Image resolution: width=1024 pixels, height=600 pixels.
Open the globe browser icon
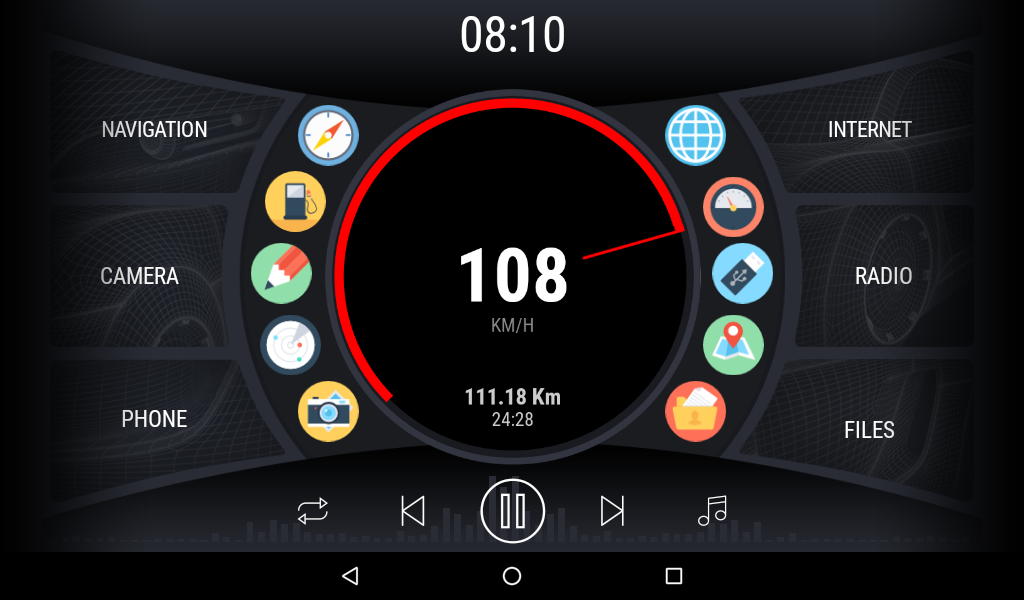pyautogui.click(x=695, y=135)
